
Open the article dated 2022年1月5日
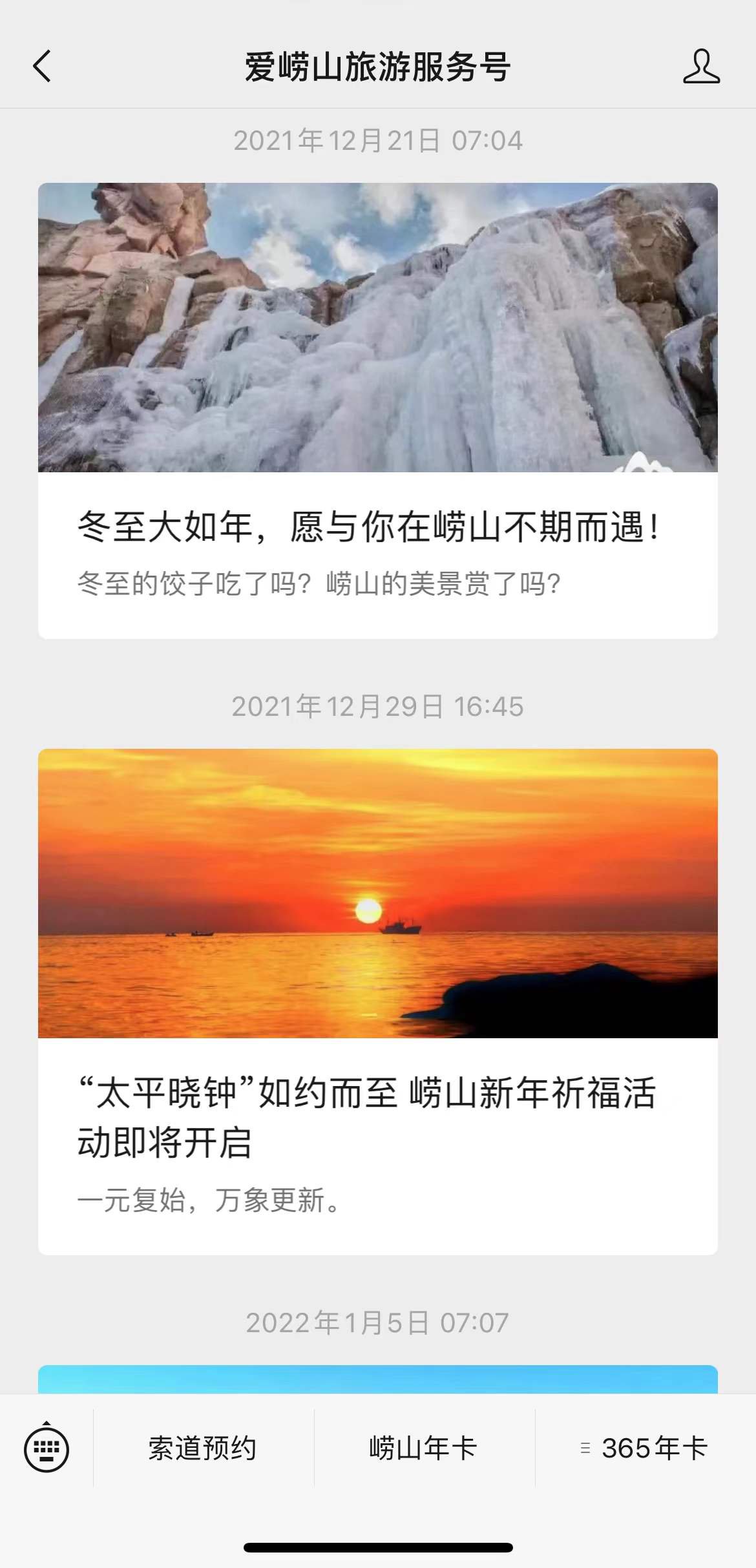[x=377, y=1379]
